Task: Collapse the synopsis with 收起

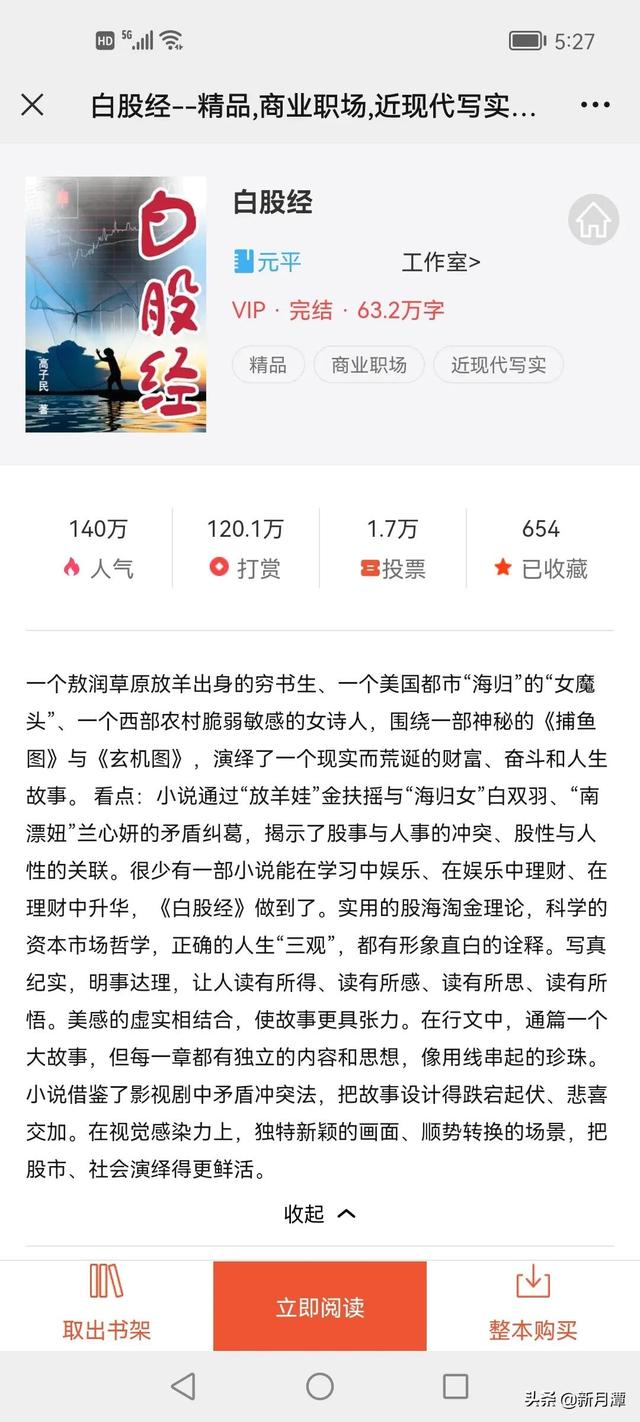Action: 319,1214
